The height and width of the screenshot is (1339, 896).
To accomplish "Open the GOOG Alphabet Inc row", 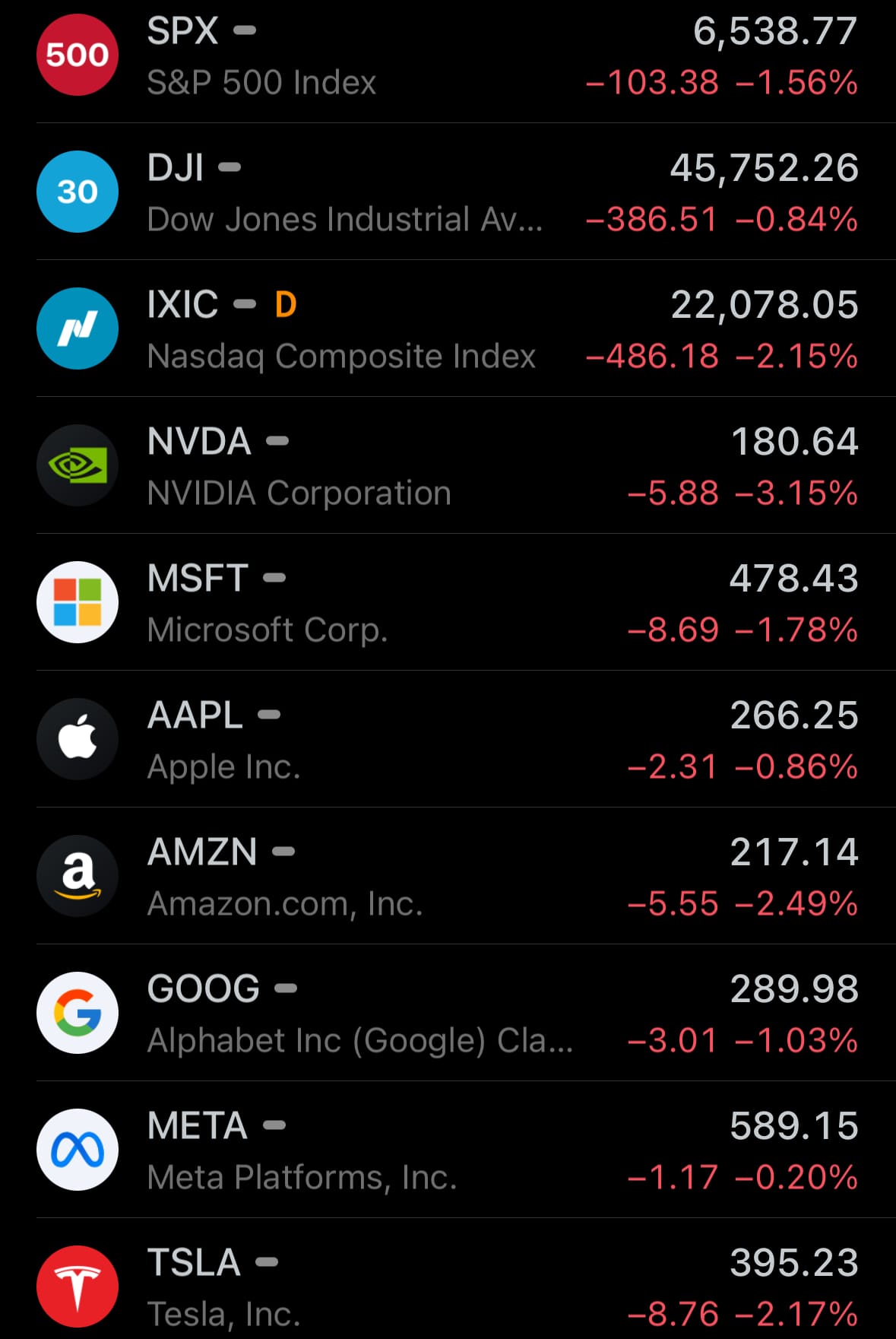I will point(448,1014).
